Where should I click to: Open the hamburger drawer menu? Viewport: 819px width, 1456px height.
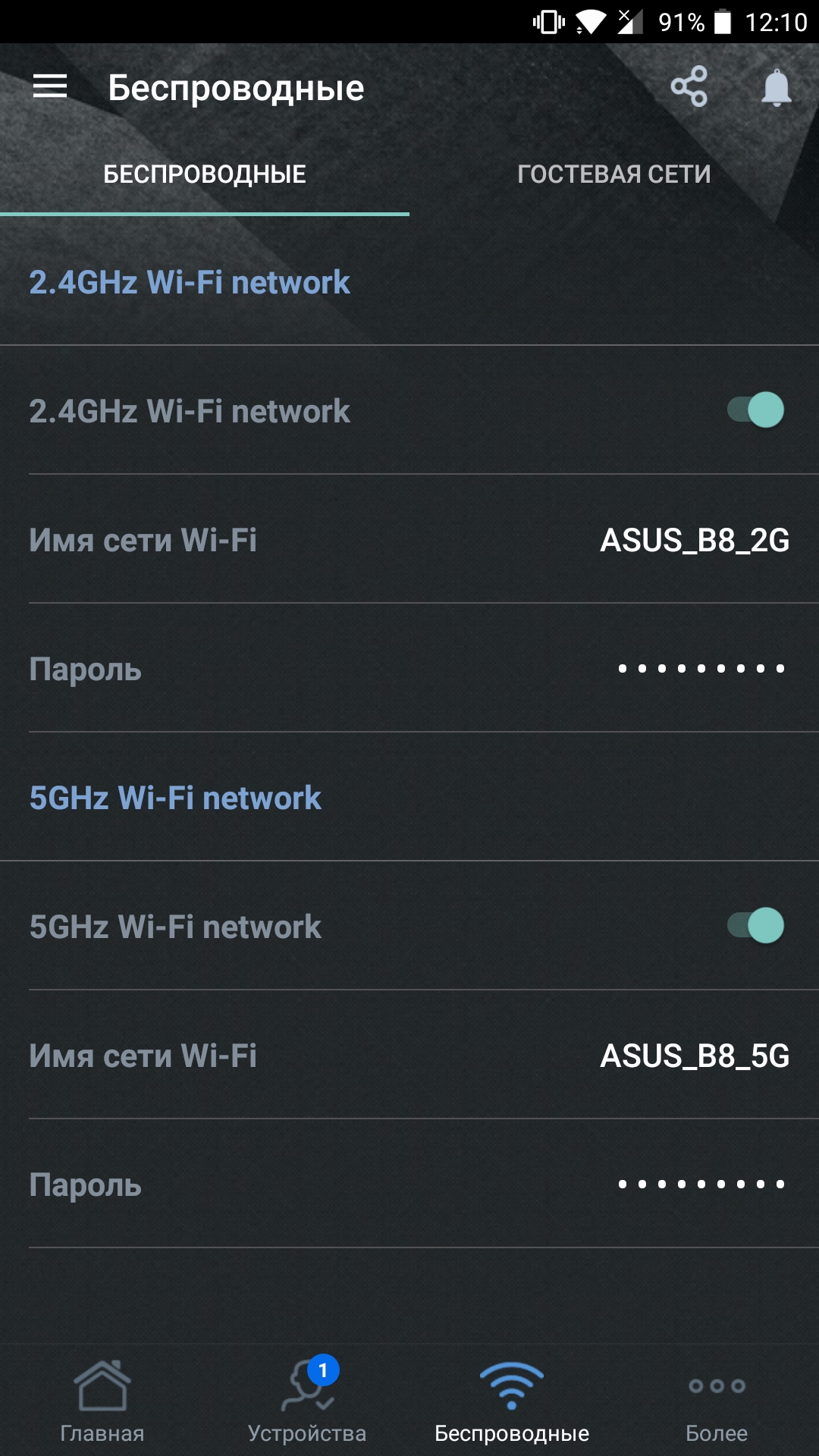(50, 86)
